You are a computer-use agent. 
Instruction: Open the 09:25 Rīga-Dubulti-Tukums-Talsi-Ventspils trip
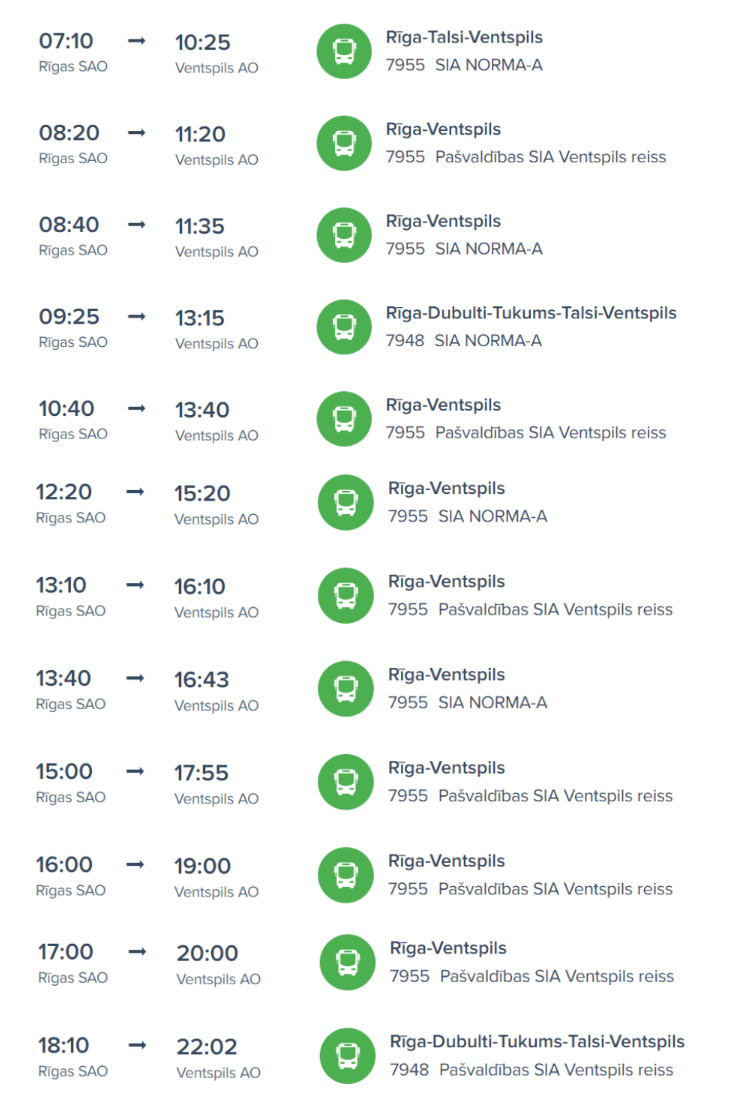point(531,314)
